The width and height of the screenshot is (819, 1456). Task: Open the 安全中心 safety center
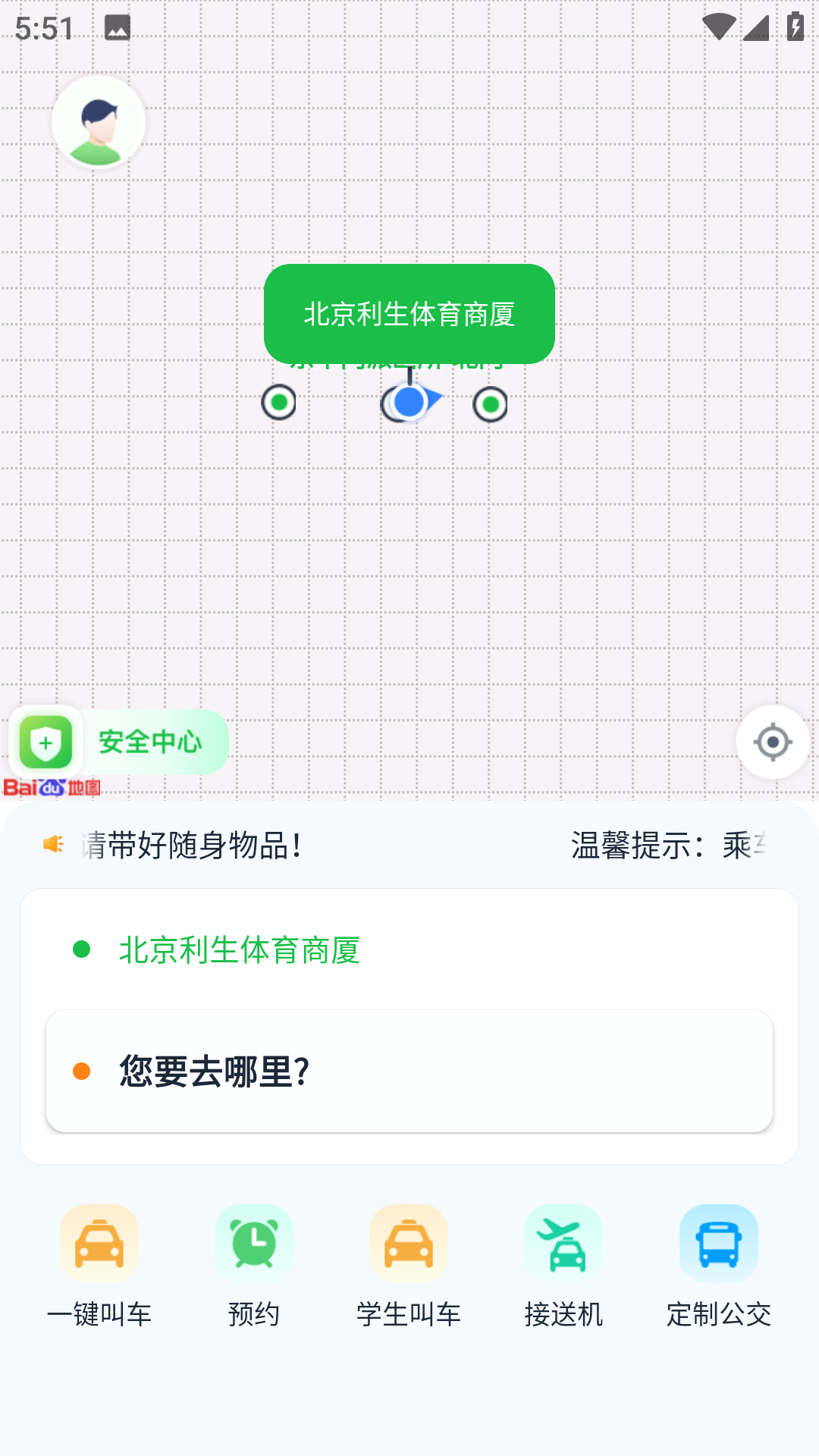(119, 742)
